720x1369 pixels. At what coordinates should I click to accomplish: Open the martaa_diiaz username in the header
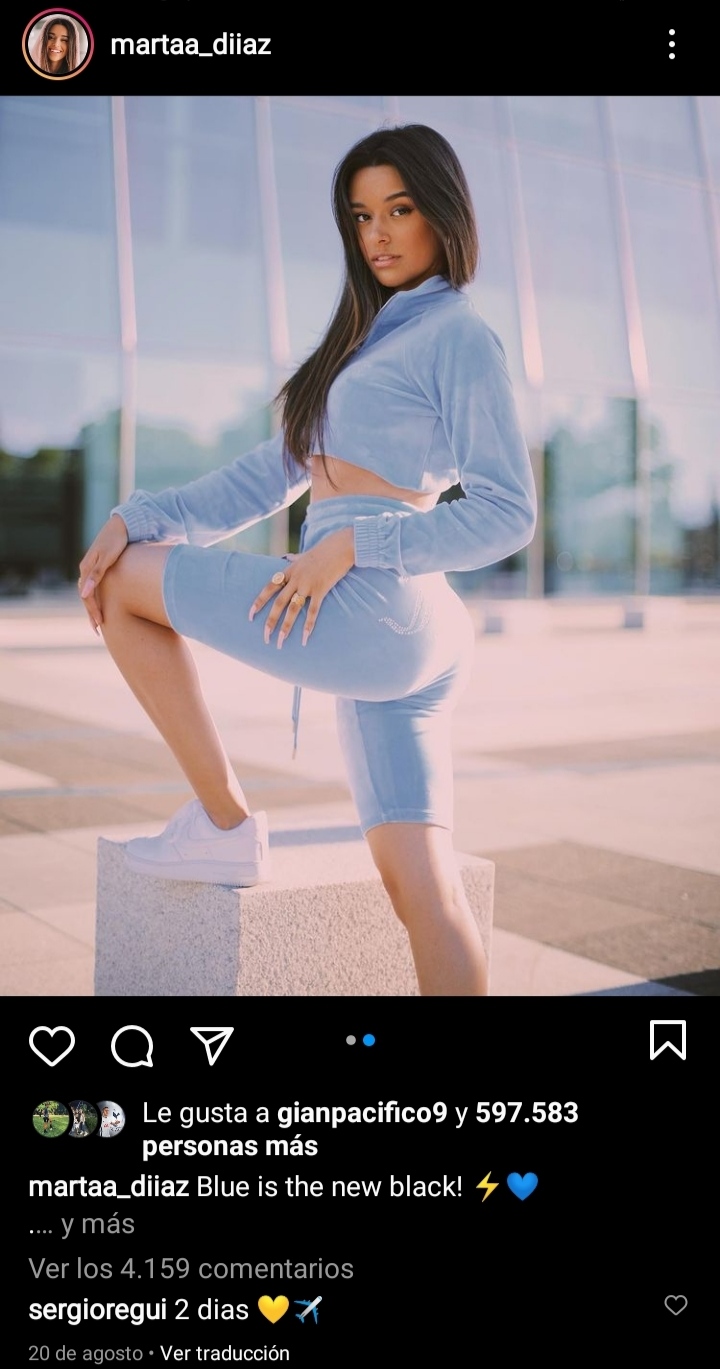point(190,45)
